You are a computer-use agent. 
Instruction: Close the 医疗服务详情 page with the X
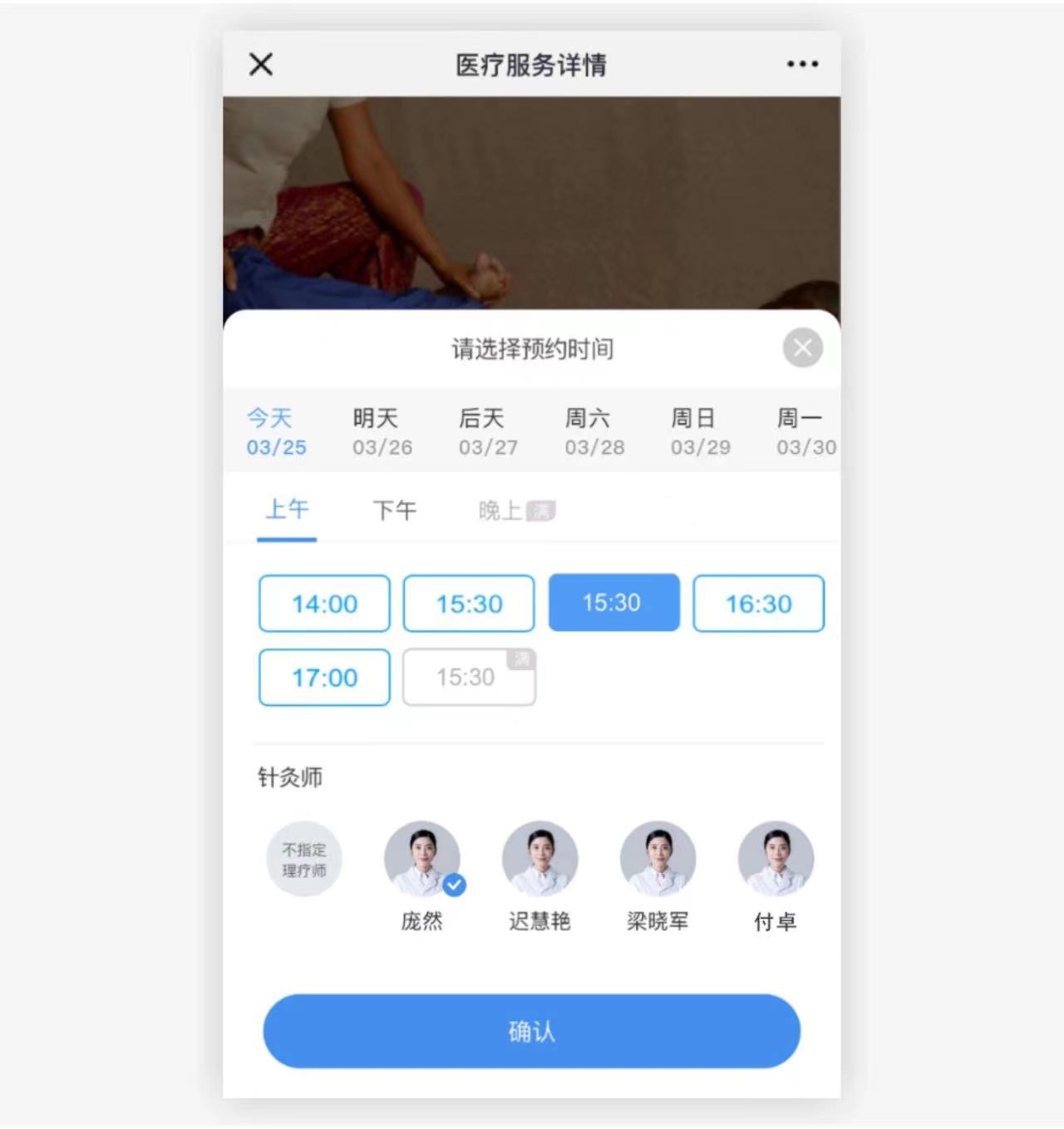pyautogui.click(x=261, y=64)
